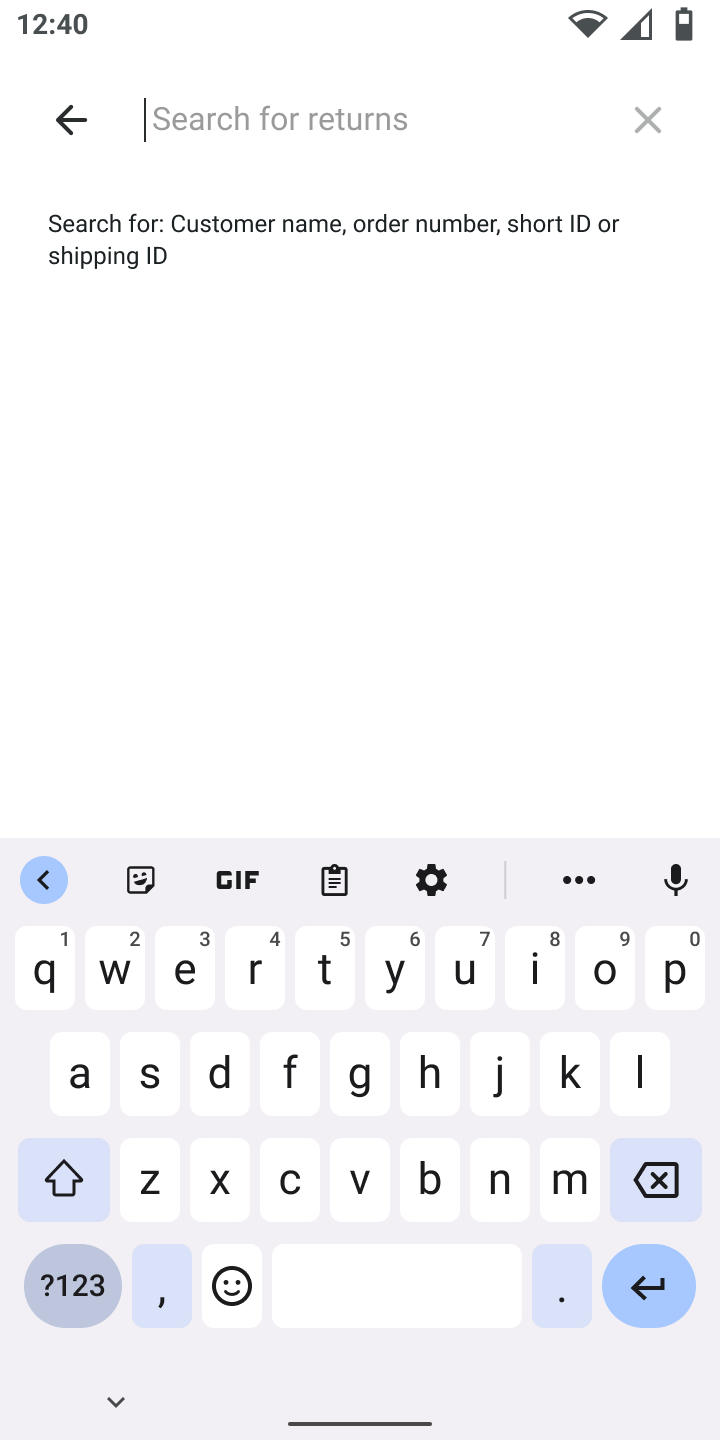Open the keyboard clipboard
The width and height of the screenshot is (720, 1440).
334,880
